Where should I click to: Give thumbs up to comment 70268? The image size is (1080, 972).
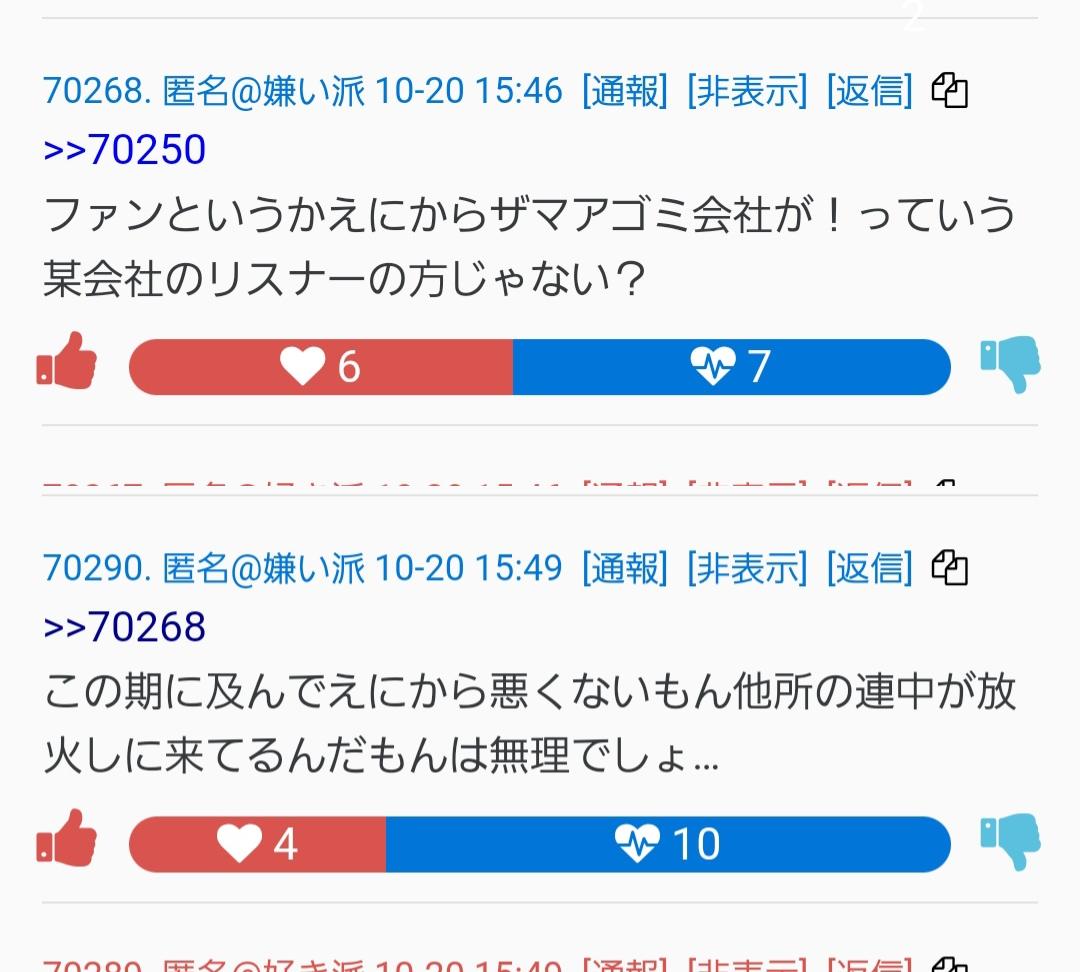coord(67,362)
